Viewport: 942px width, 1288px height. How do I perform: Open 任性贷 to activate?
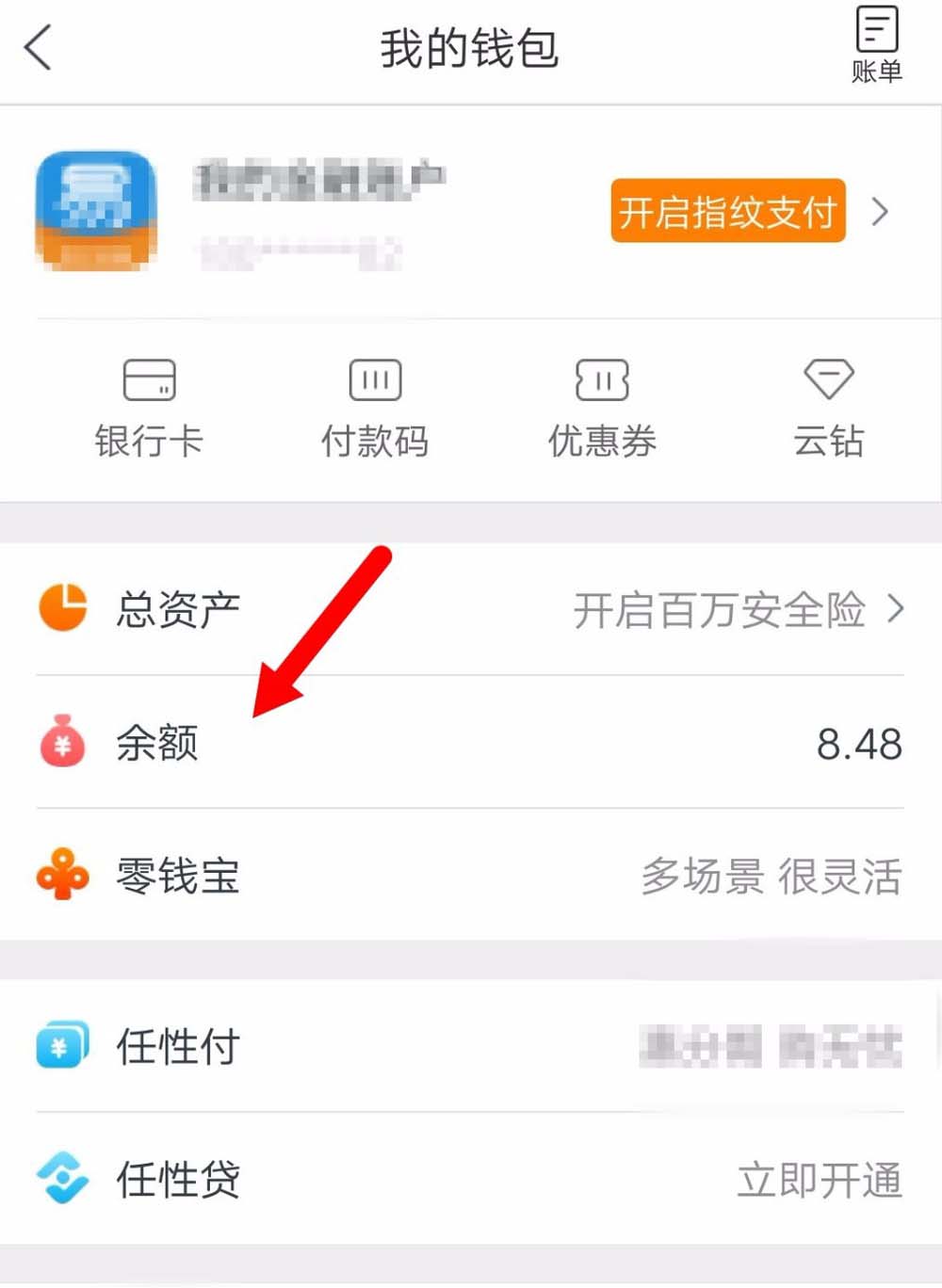tap(469, 1180)
